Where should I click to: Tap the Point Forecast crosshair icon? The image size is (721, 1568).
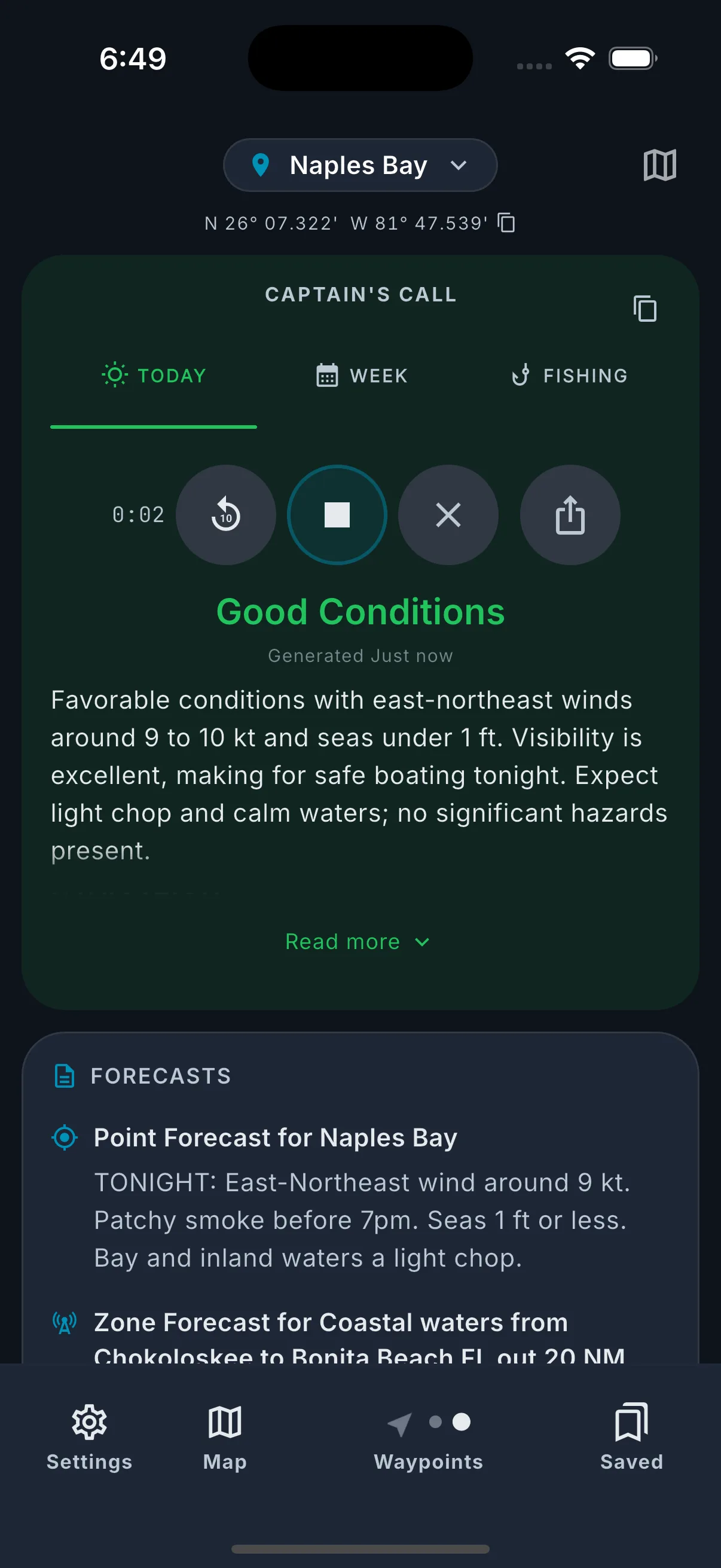coord(65,1137)
